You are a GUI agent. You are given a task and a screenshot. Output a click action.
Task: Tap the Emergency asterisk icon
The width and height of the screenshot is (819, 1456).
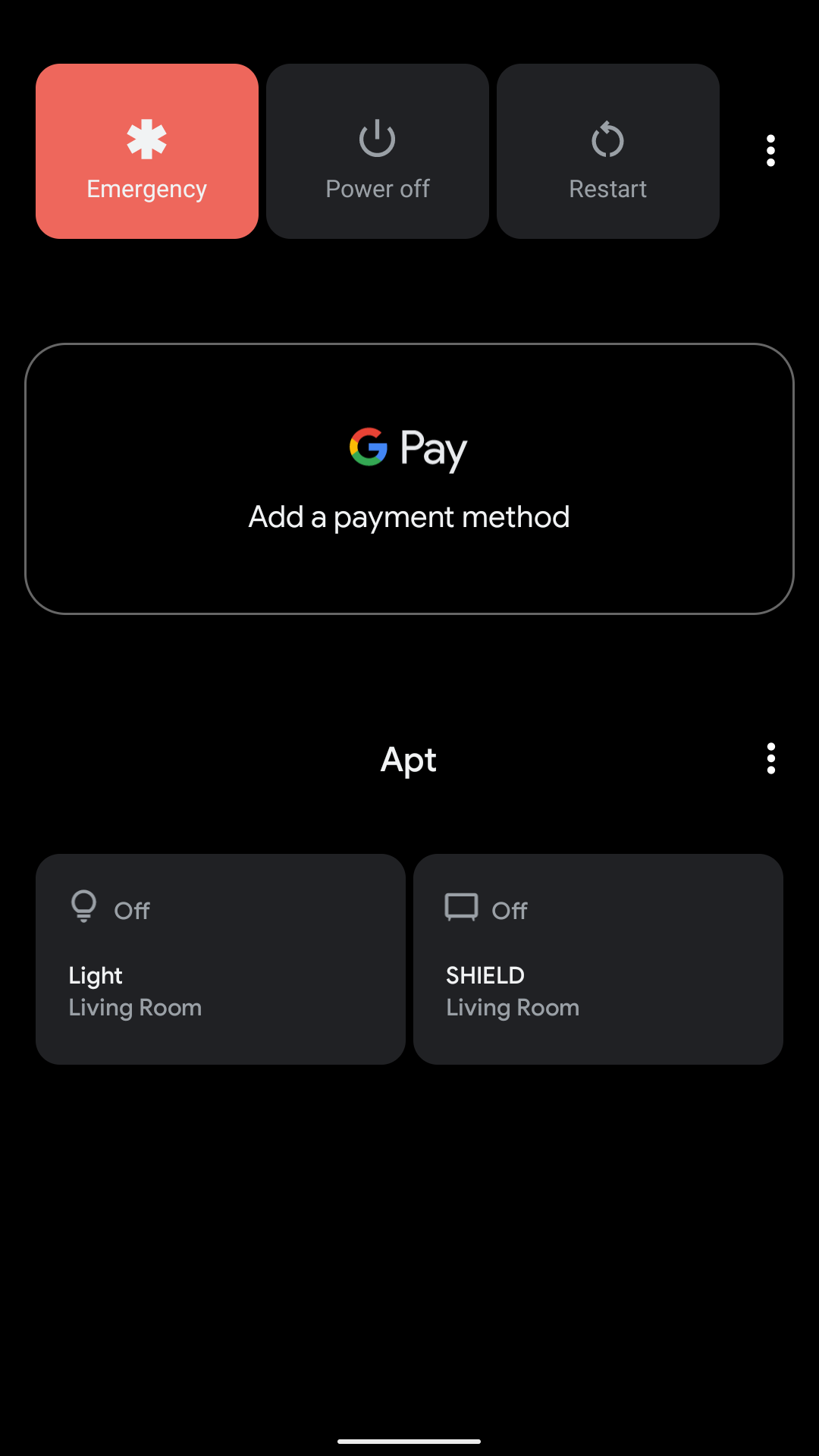(x=146, y=139)
